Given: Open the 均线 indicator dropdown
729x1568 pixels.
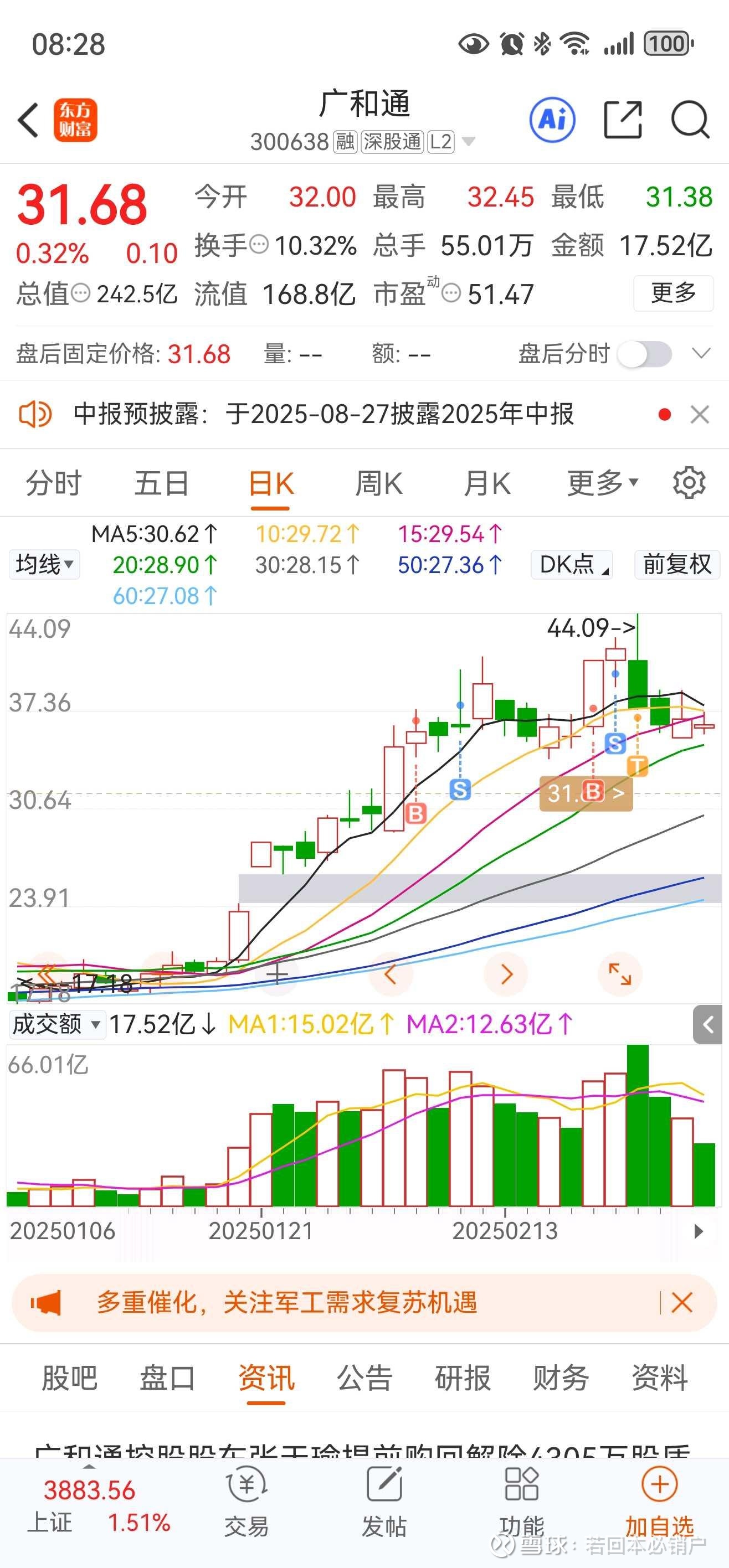Looking at the screenshot, I should (x=44, y=564).
